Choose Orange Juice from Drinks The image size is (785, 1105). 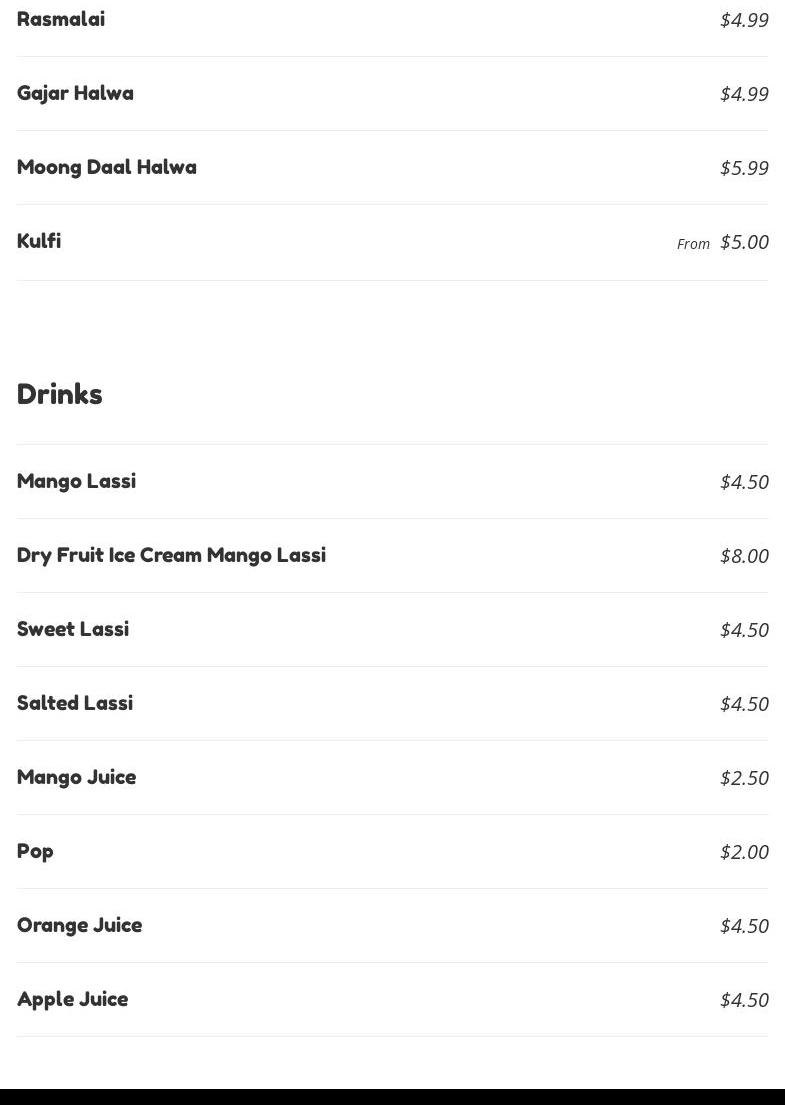pos(80,925)
